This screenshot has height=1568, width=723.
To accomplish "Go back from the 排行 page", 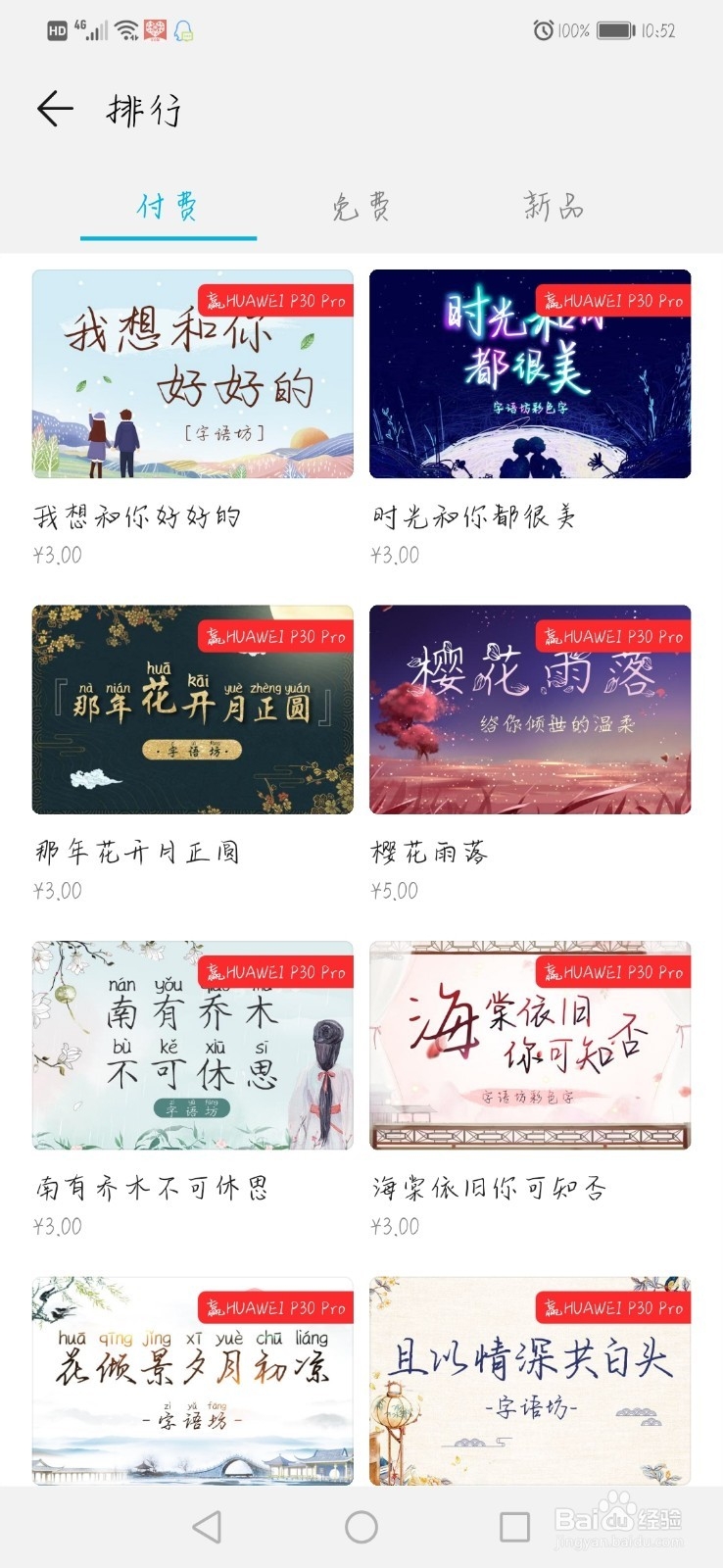I will (x=55, y=109).
